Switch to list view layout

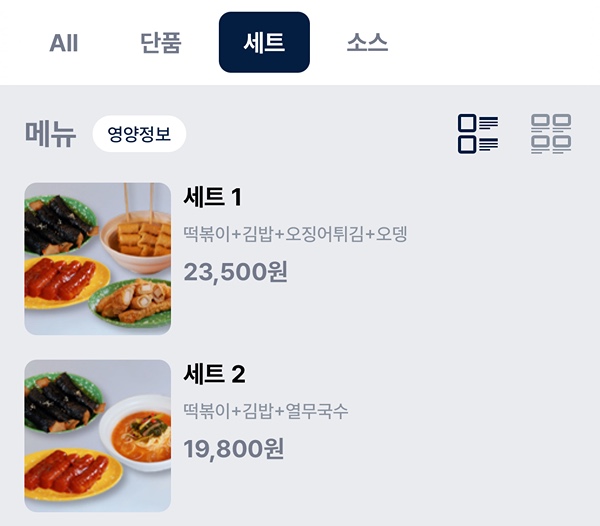tap(478, 134)
